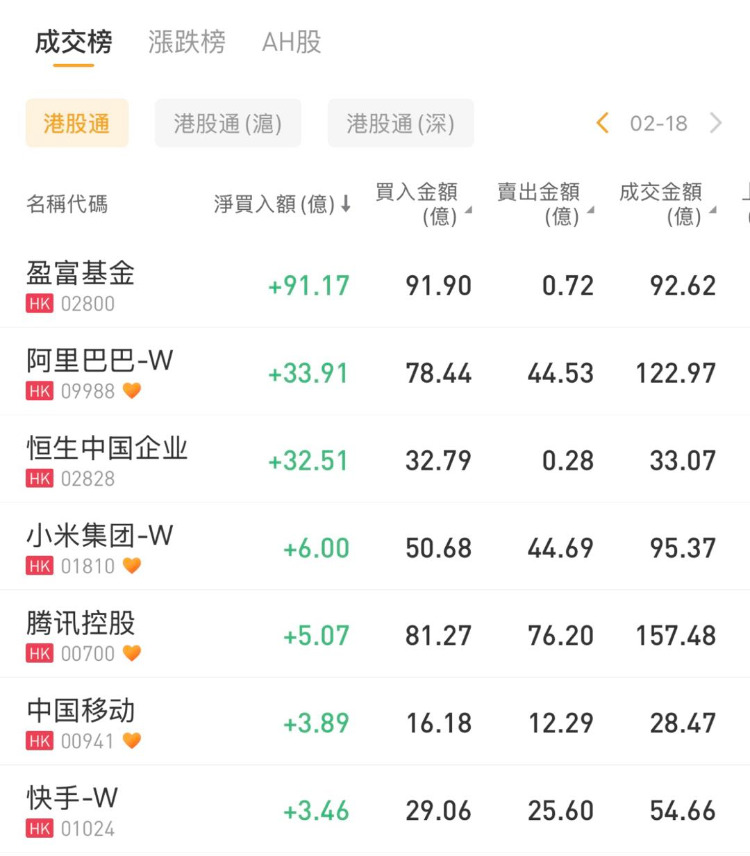Switch to the AH股 tab
Screen dimensions: 750x856
[x=291, y=42]
